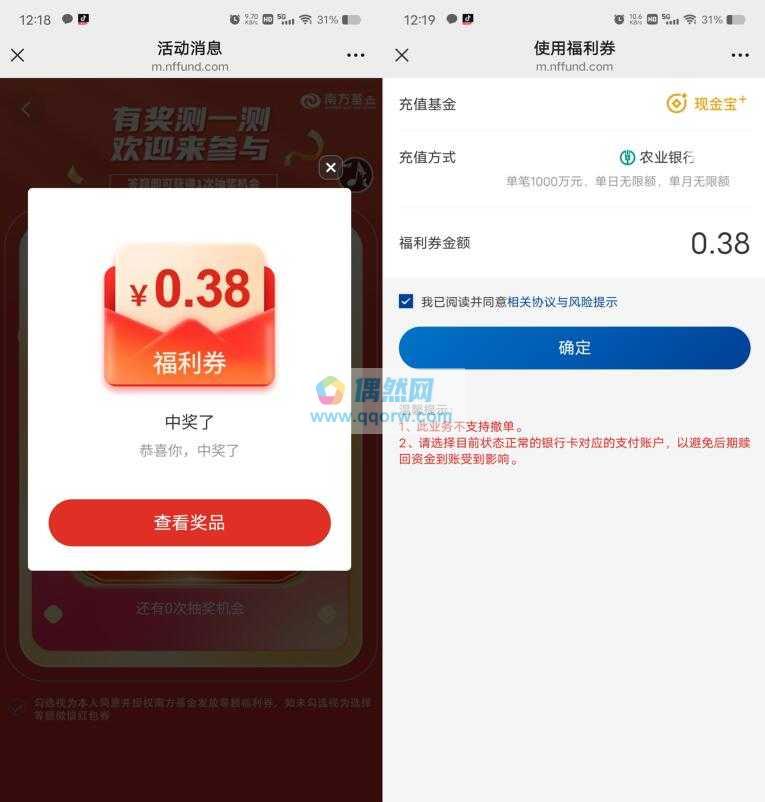The height and width of the screenshot is (802, 765).
Task: Uncheck the 我已阅读并同意 agreement checkbox
Action: pos(406,301)
